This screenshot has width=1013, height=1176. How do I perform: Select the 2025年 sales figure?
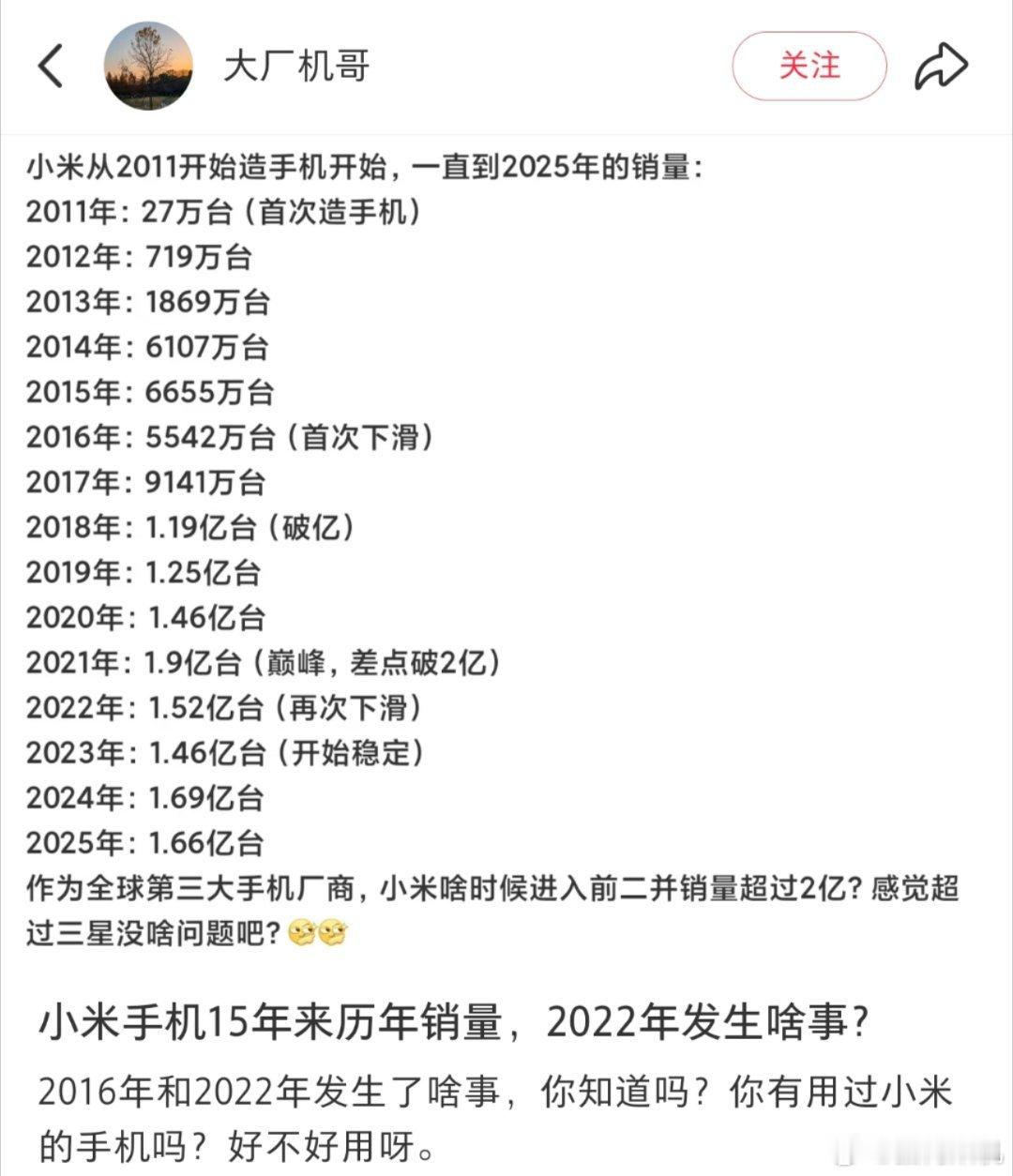[145, 842]
